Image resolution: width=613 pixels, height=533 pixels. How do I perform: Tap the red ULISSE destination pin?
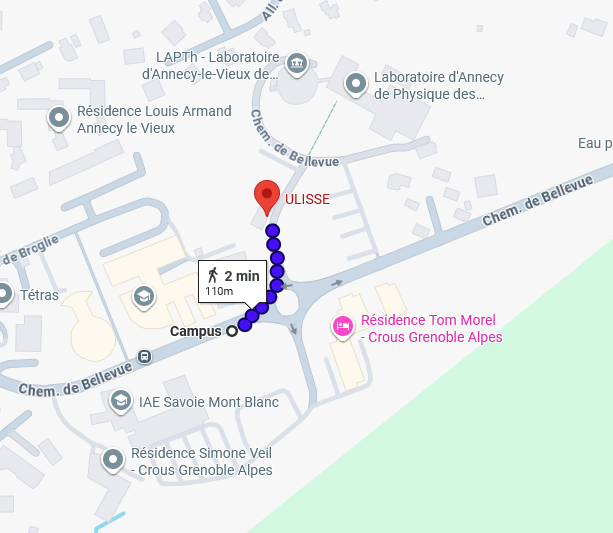pos(266,195)
